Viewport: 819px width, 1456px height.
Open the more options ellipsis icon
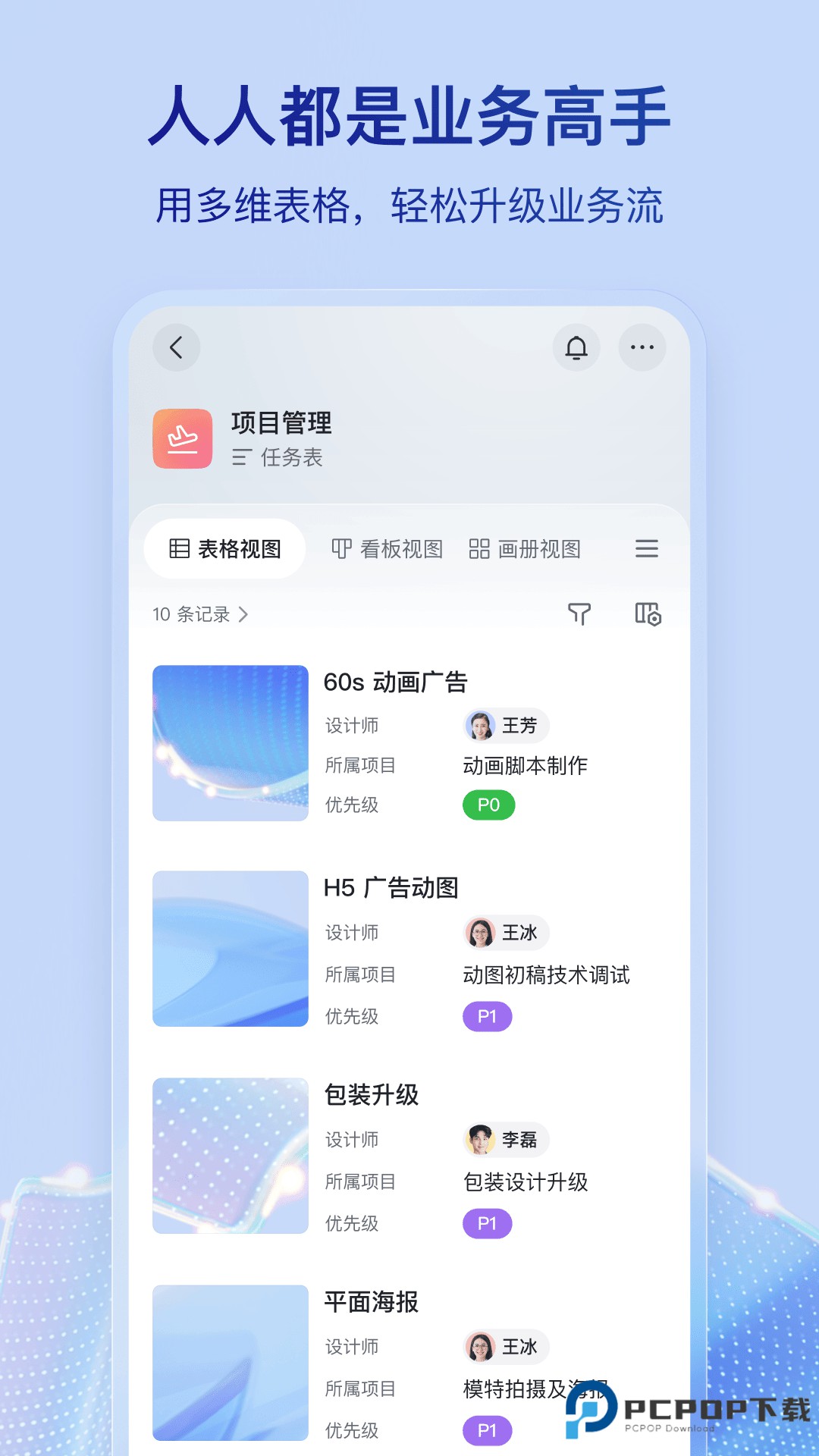pos(641,348)
